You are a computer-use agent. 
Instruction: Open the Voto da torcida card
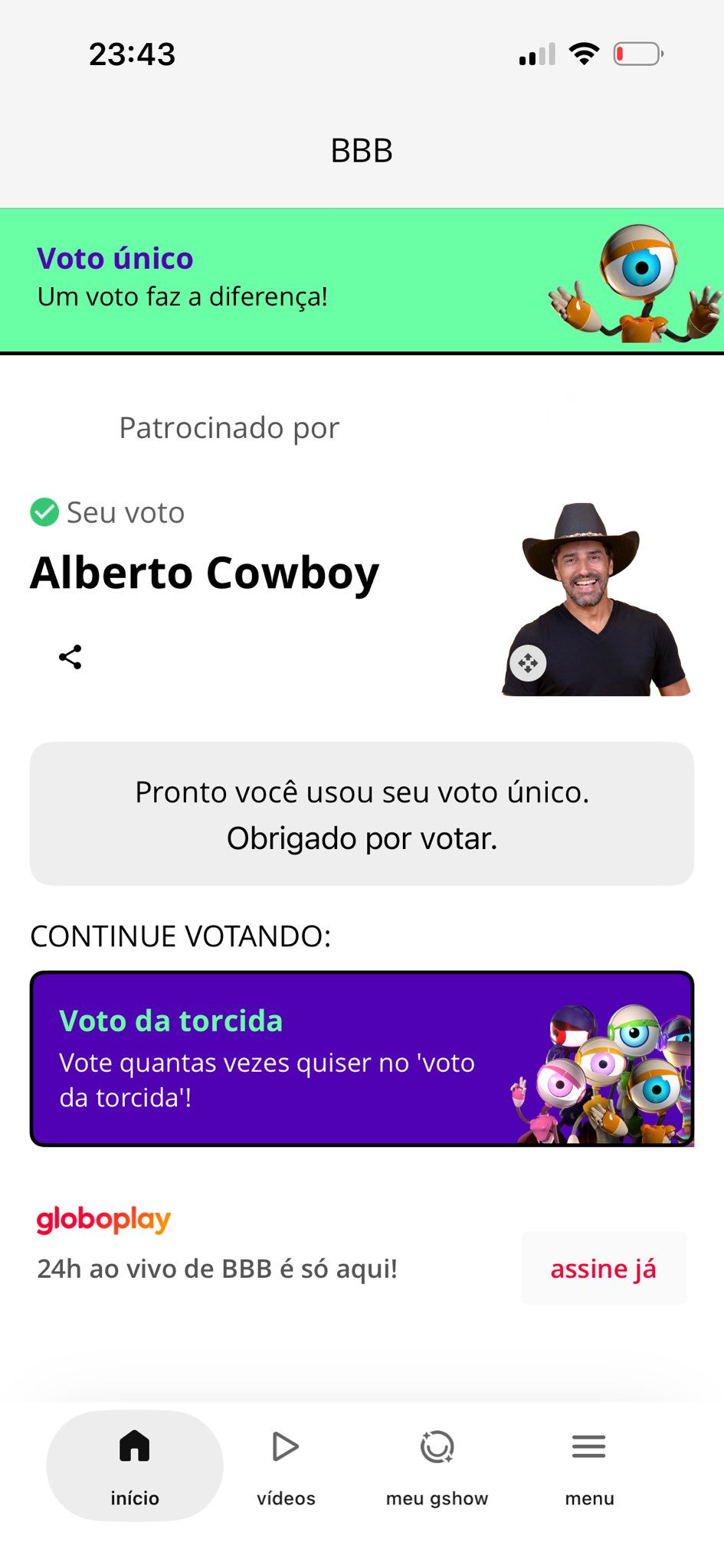tap(362, 1059)
